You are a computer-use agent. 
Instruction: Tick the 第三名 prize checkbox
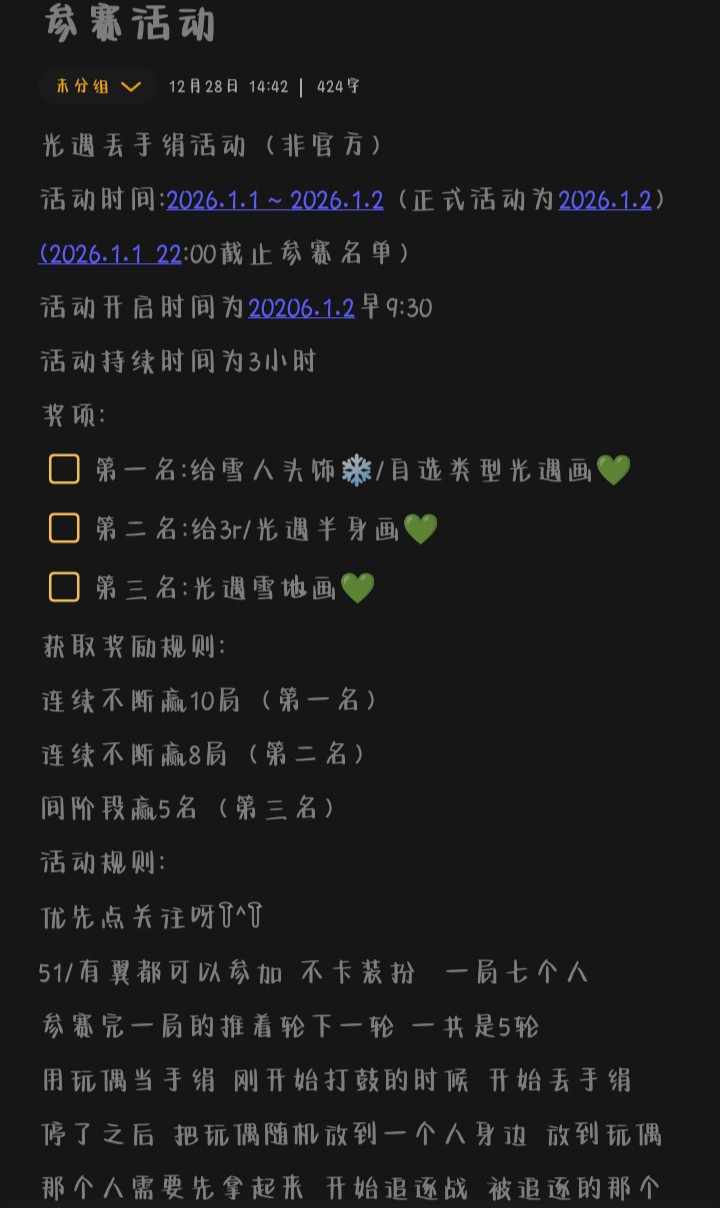[x=64, y=587]
